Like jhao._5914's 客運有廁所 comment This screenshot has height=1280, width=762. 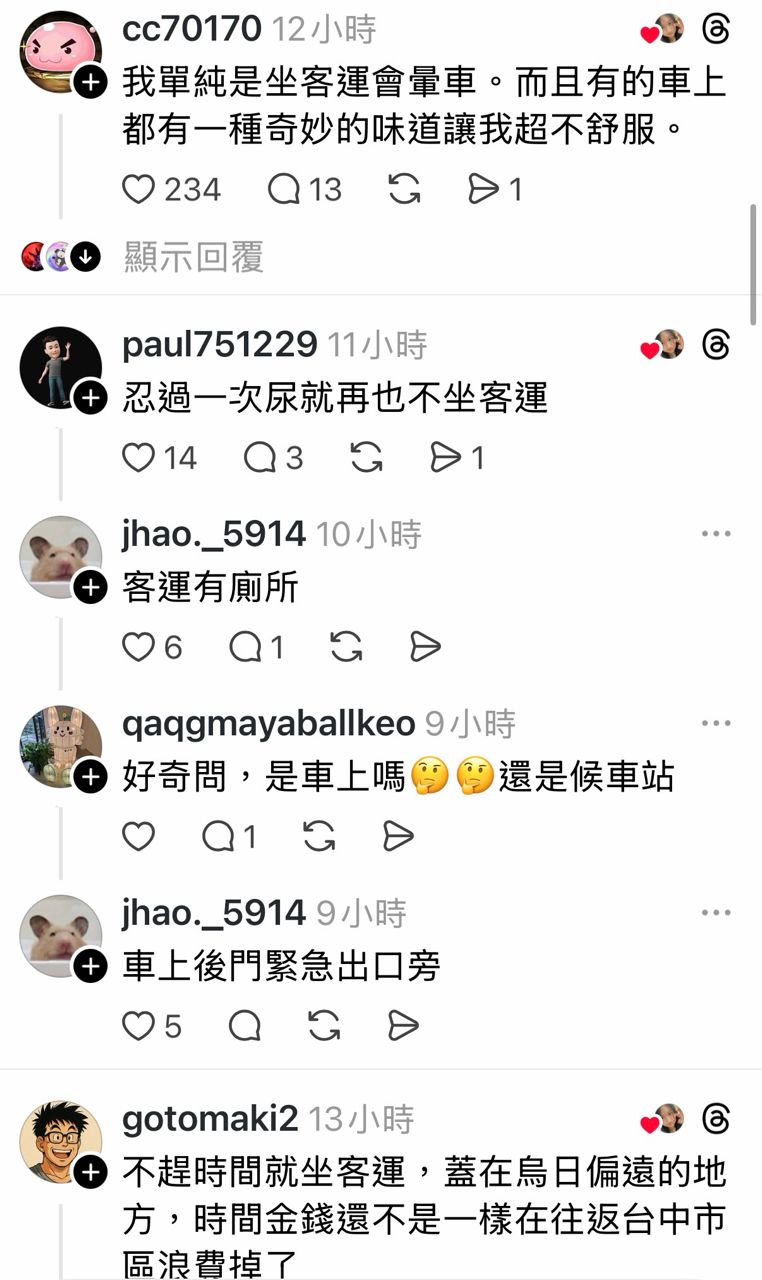click(139, 648)
